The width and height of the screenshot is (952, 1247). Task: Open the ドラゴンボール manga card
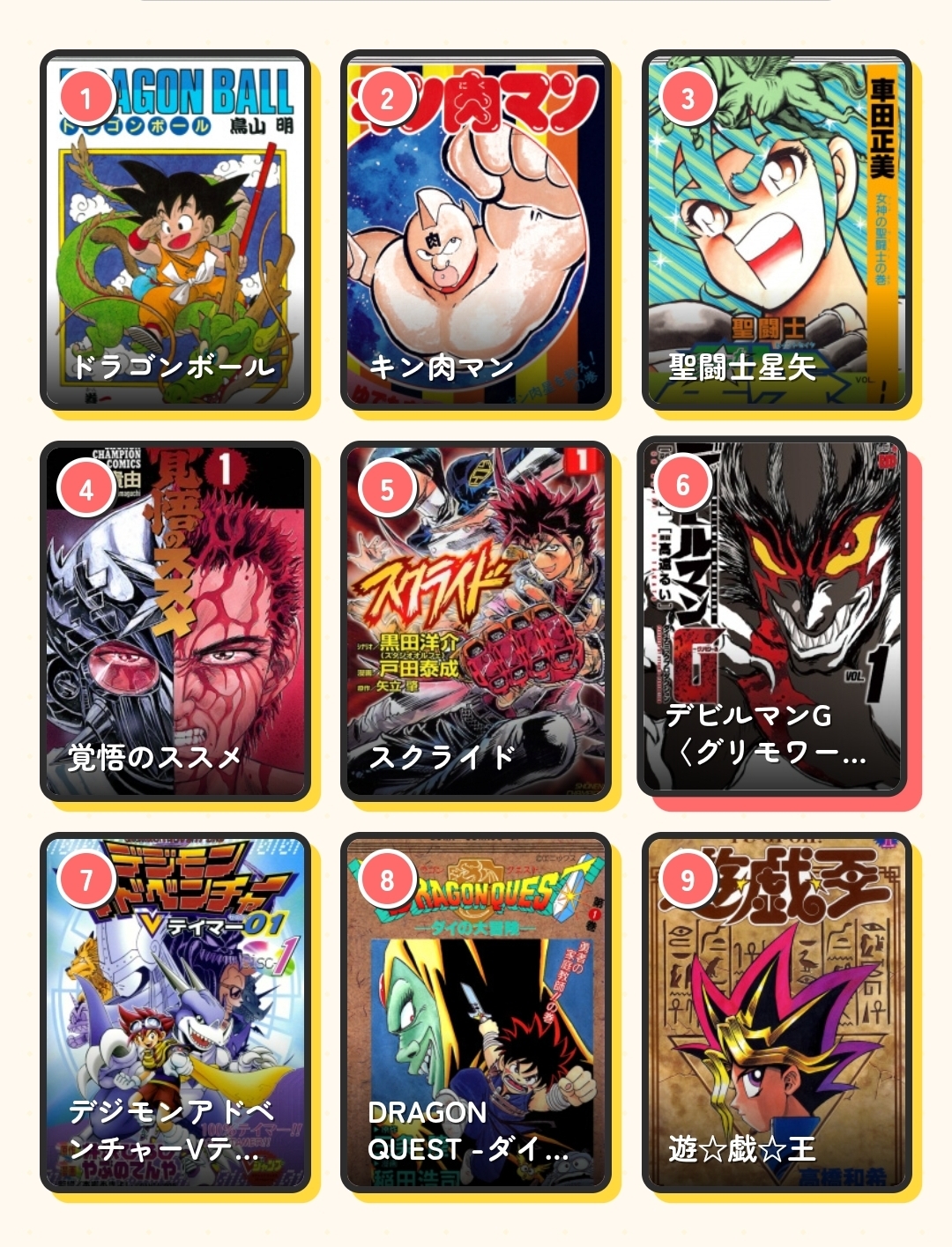point(175,230)
